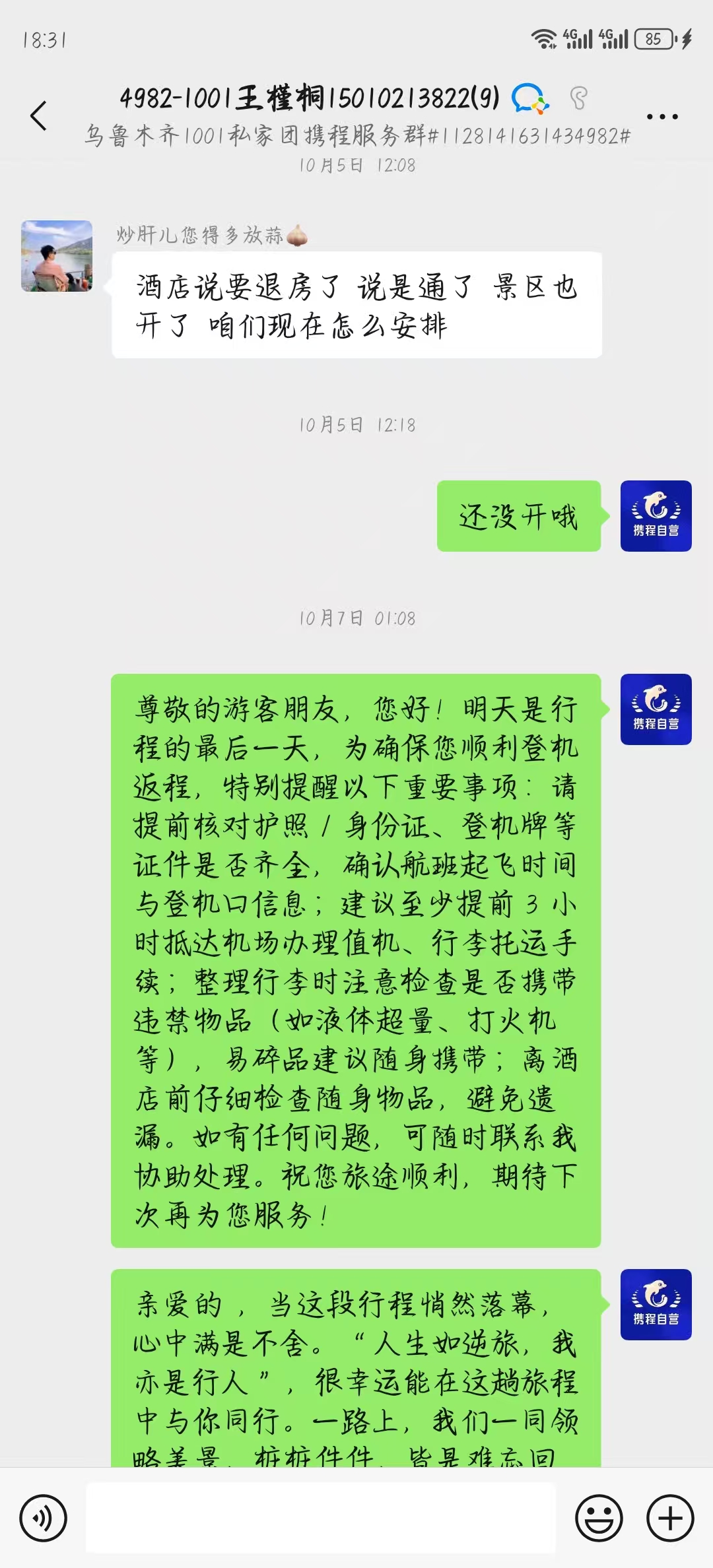
Task: Open the plus attachment menu
Action: click(x=670, y=1518)
